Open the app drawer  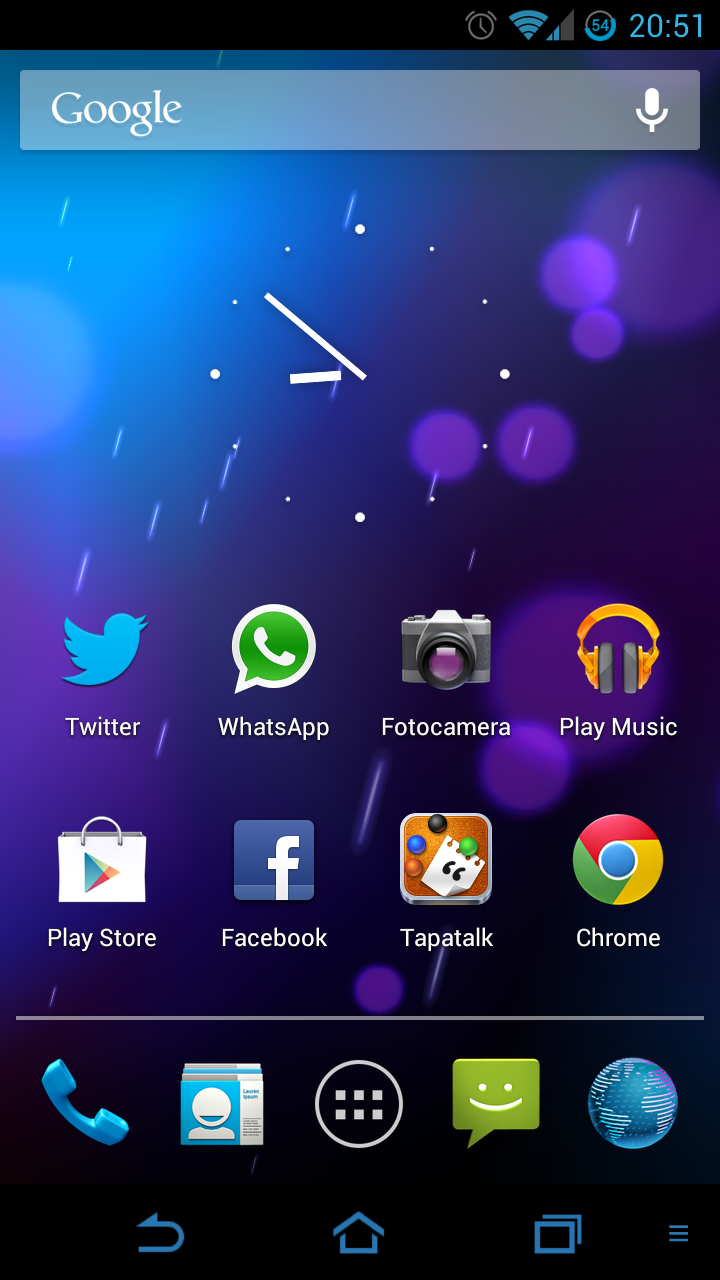tap(359, 1104)
